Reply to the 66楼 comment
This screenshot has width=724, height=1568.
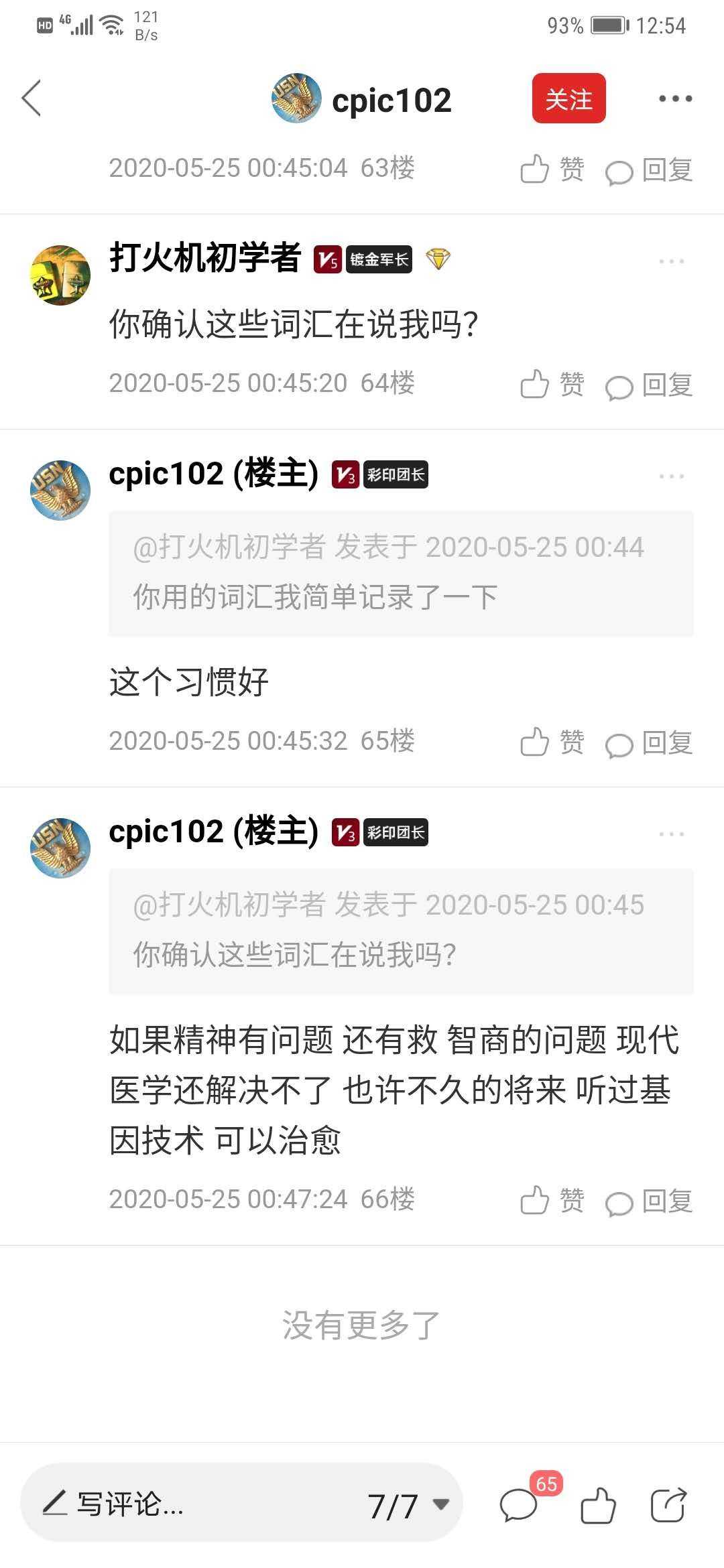point(649,1202)
